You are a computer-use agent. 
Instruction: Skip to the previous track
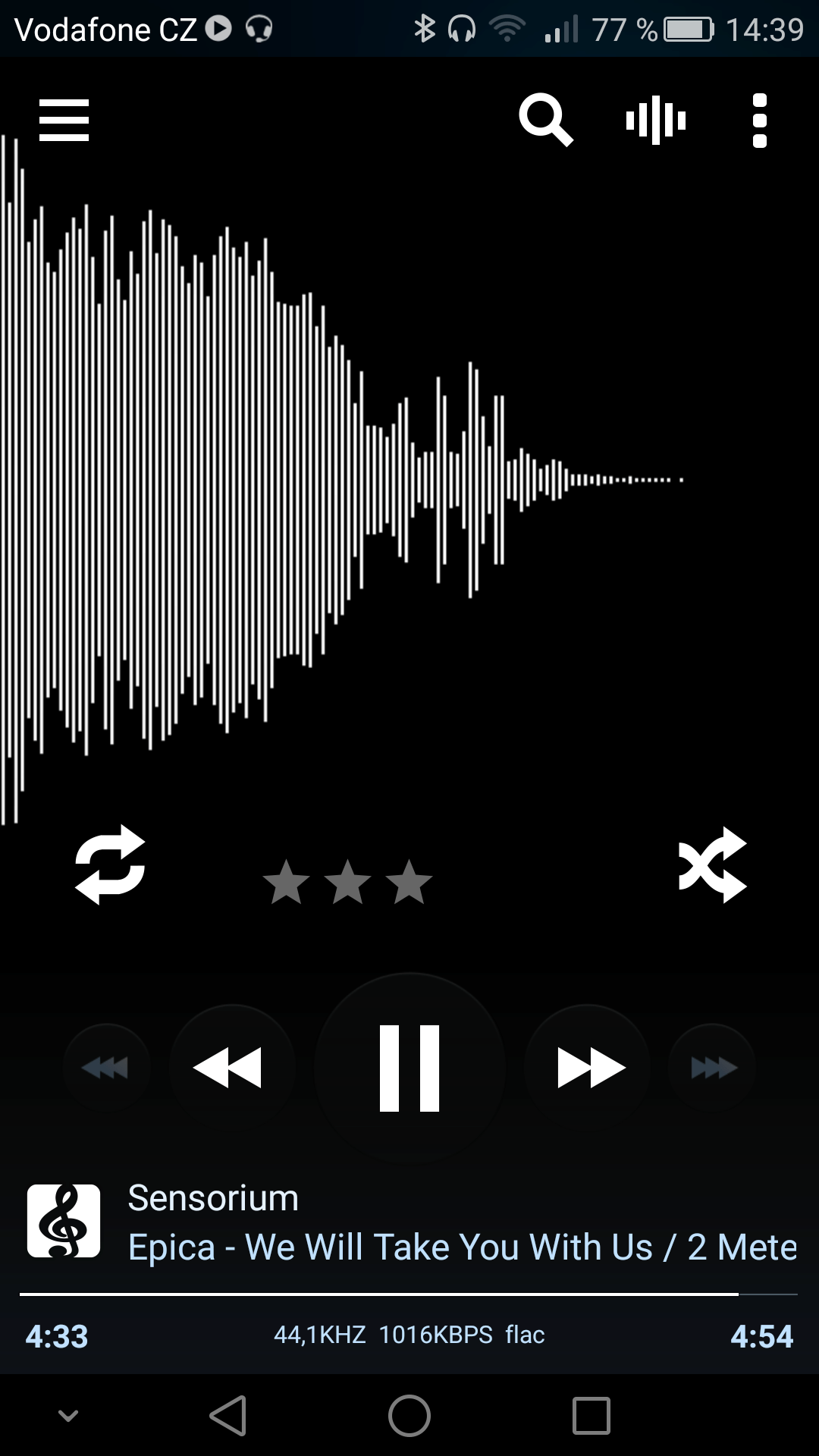pyautogui.click(x=232, y=1068)
